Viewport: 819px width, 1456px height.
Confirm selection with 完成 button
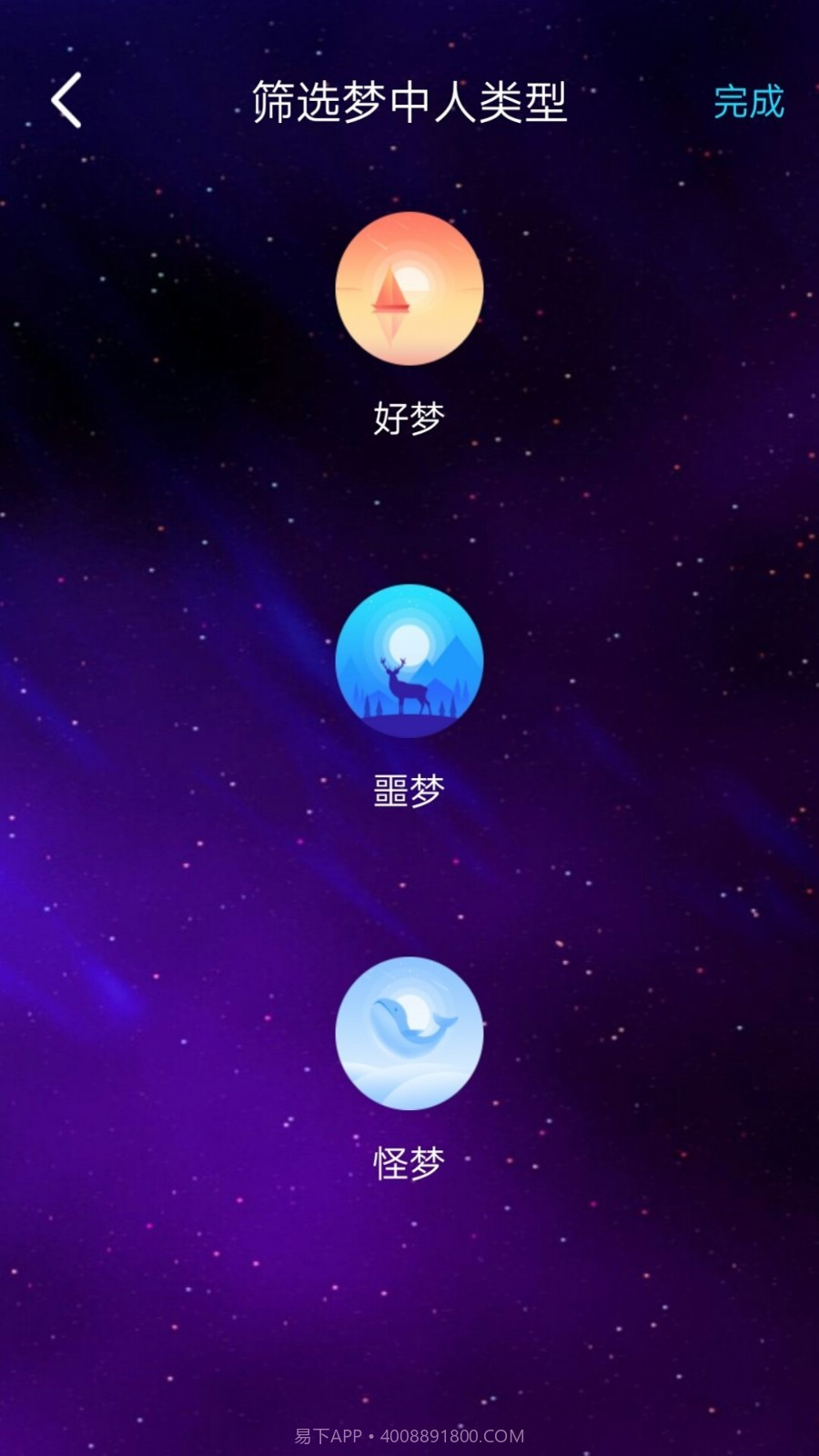(x=748, y=103)
